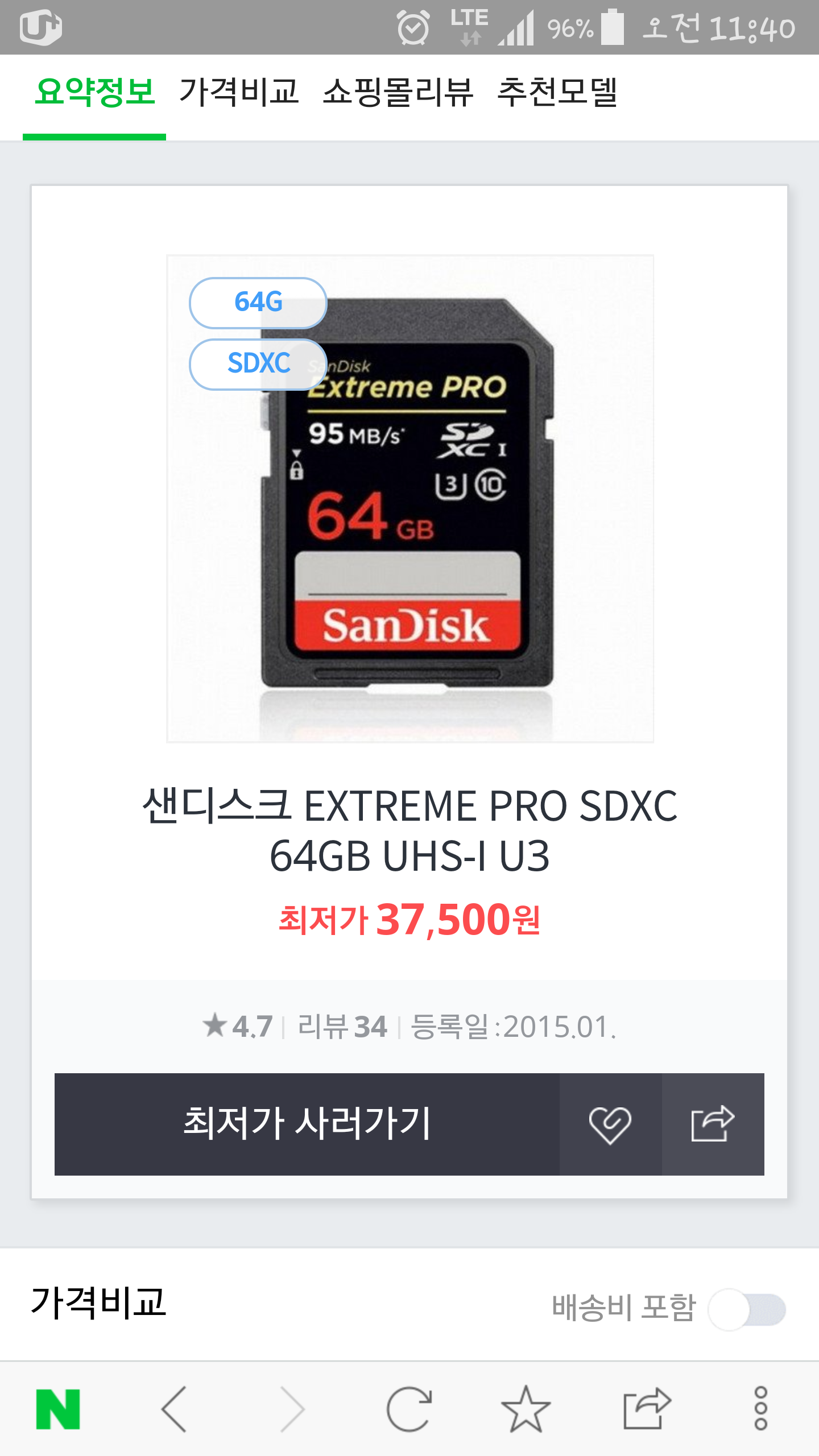Go back to previous page
This screenshot has width=819, height=1456.
click(175, 1409)
